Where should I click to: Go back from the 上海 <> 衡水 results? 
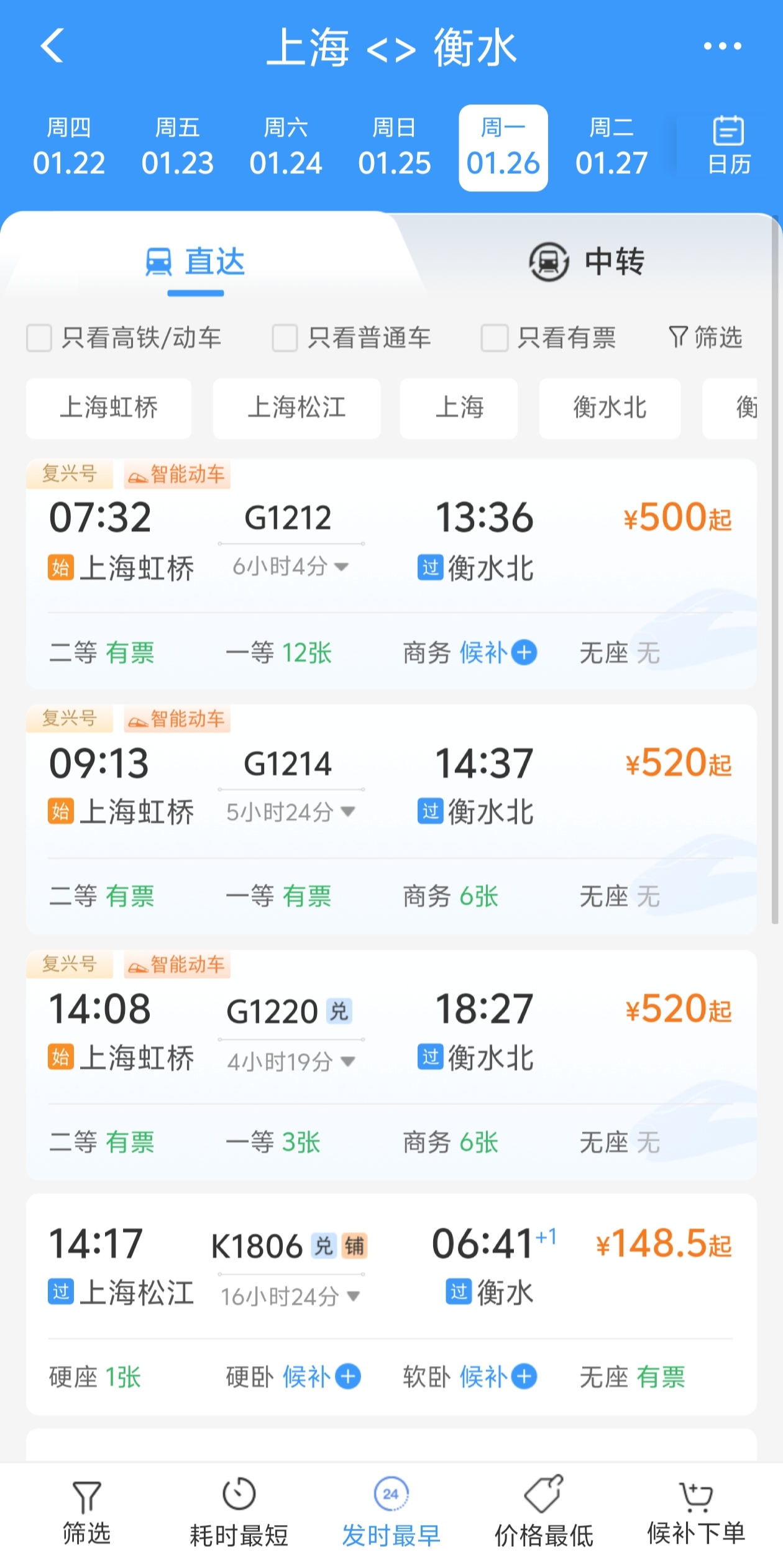[52, 46]
